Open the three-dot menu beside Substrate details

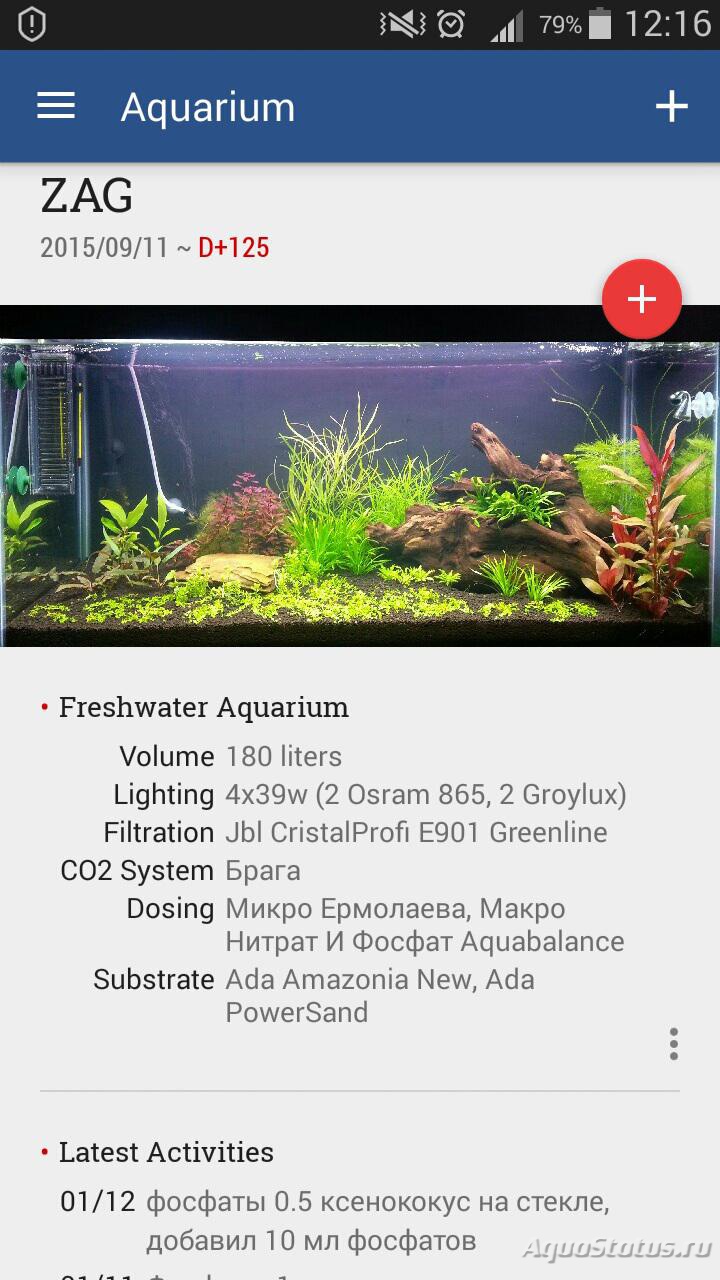pyautogui.click(x=674, y=1043)
